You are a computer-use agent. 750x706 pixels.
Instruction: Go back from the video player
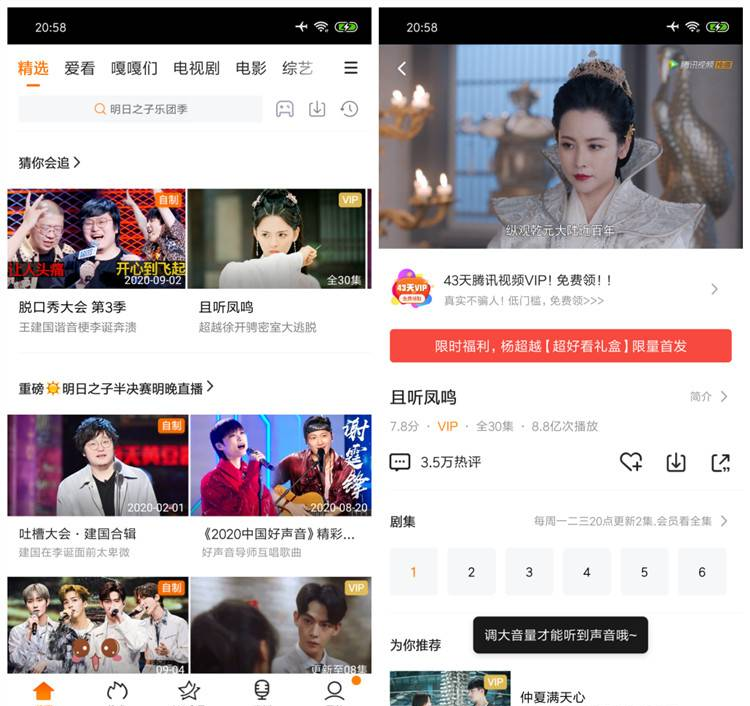[x=402, y=68]
